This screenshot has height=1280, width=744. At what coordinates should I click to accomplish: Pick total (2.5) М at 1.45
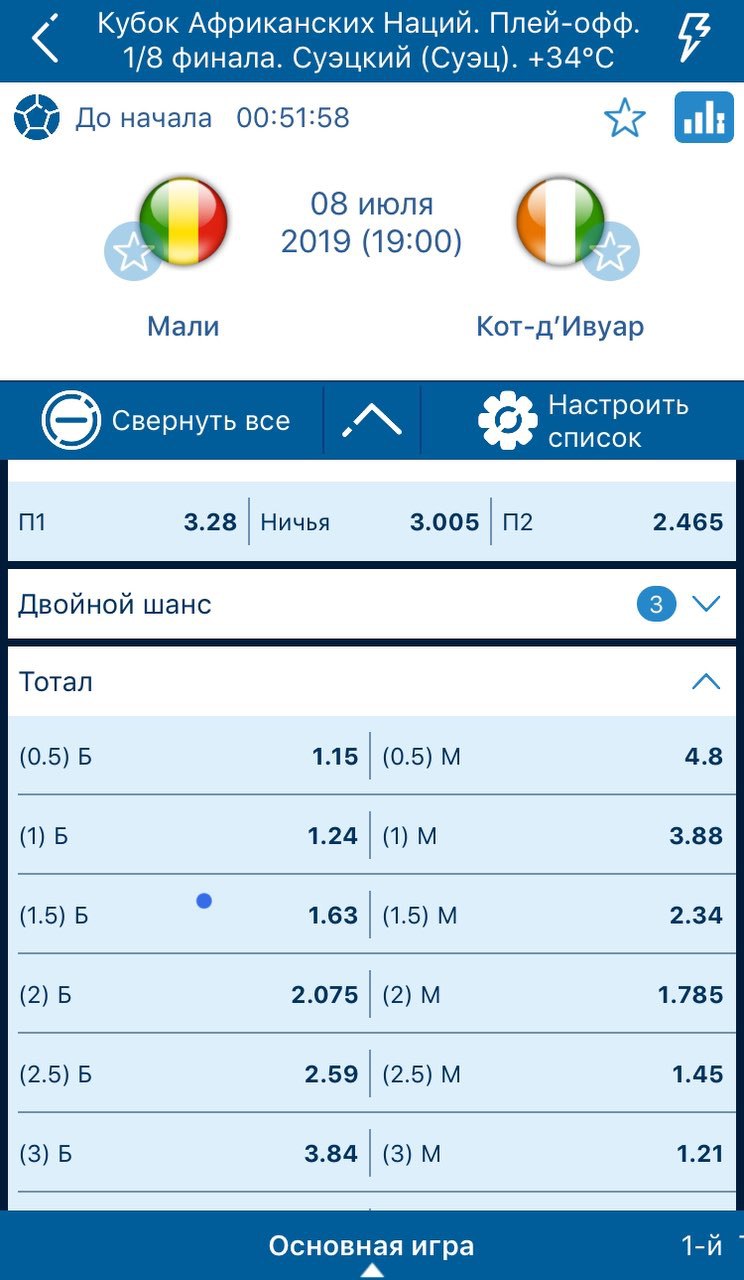click(553, 1074)
